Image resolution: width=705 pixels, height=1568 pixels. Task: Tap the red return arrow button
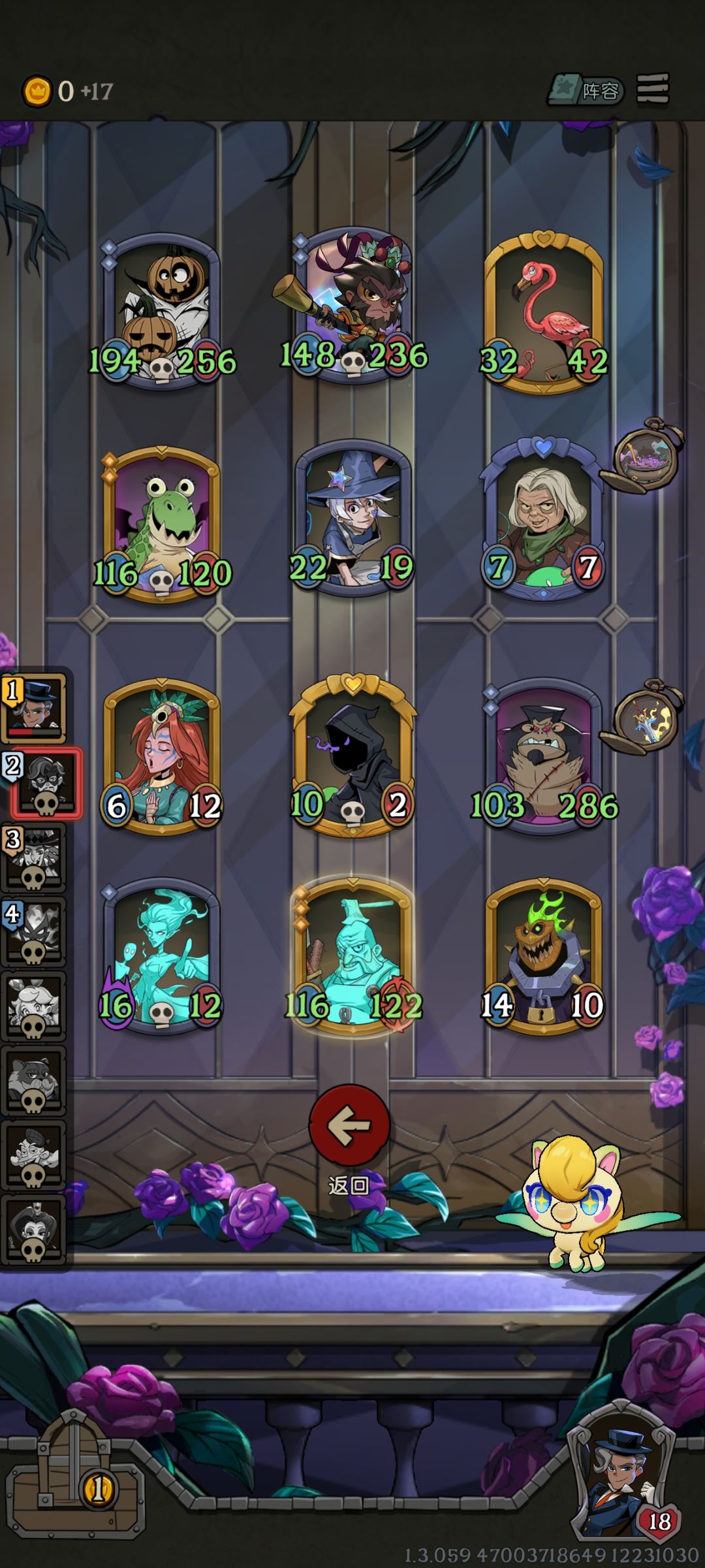pos(349,1125)
